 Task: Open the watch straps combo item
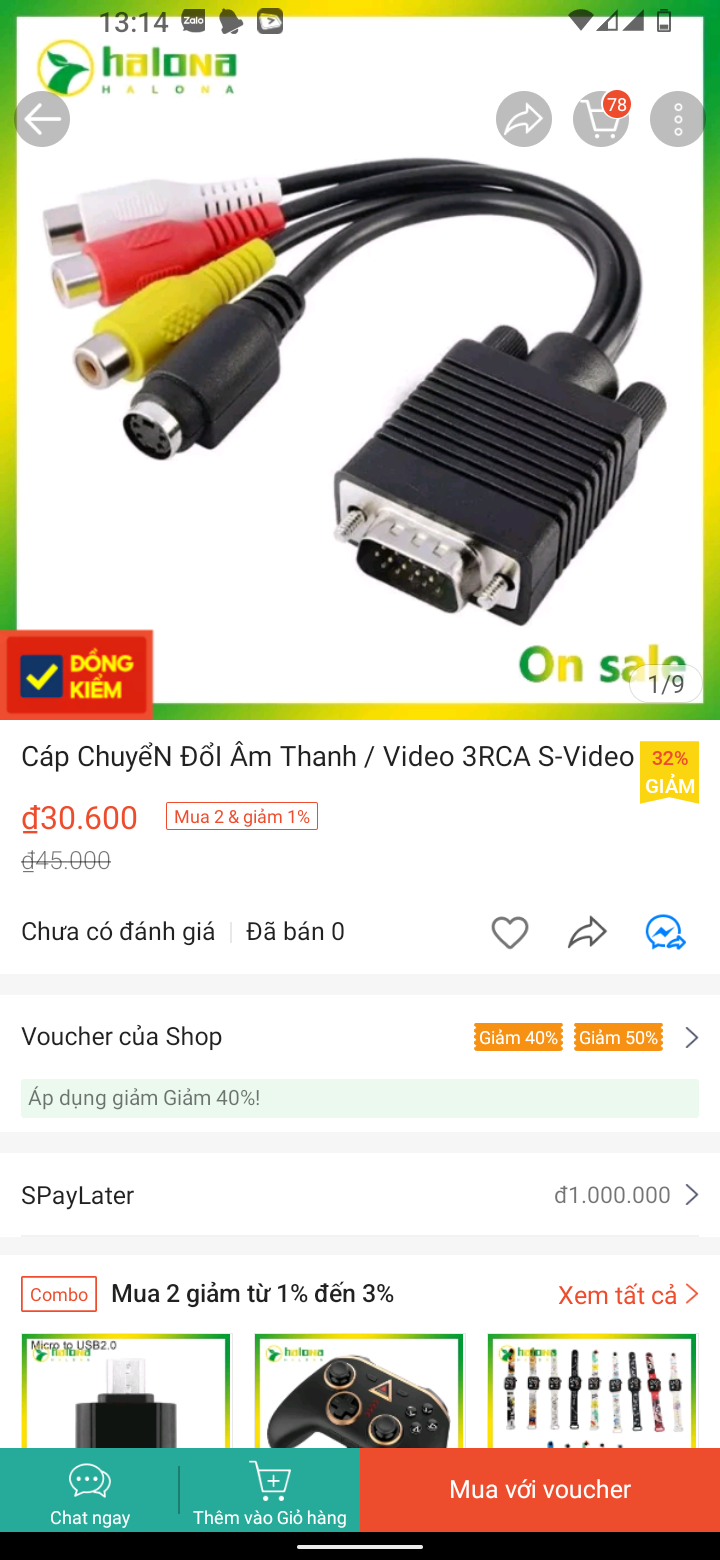coord(592,1392)
